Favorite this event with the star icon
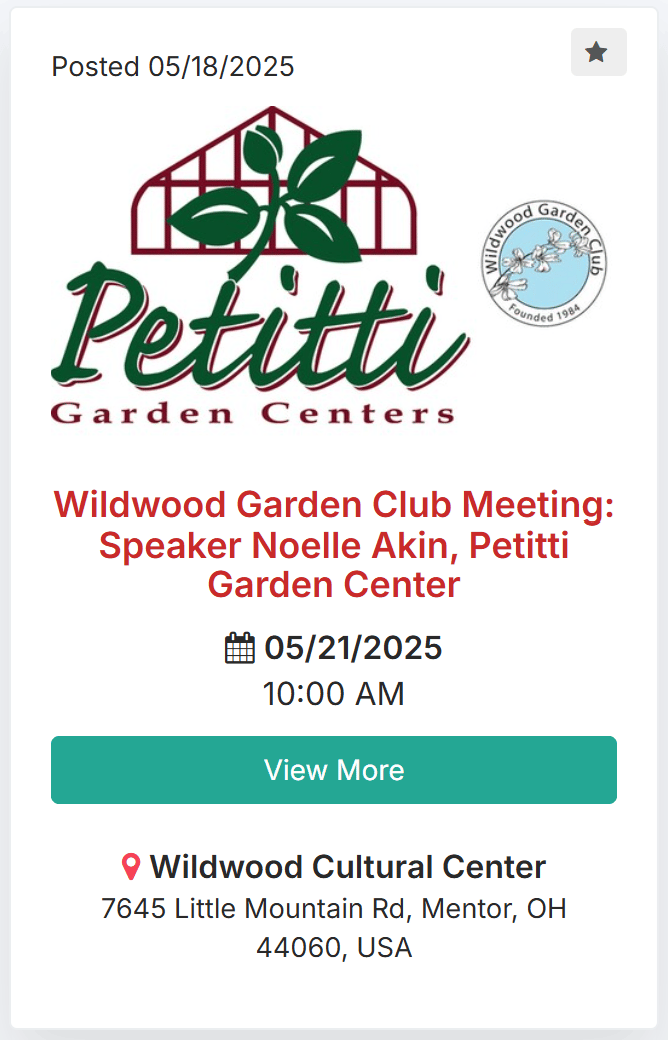 tap(597, 52)
